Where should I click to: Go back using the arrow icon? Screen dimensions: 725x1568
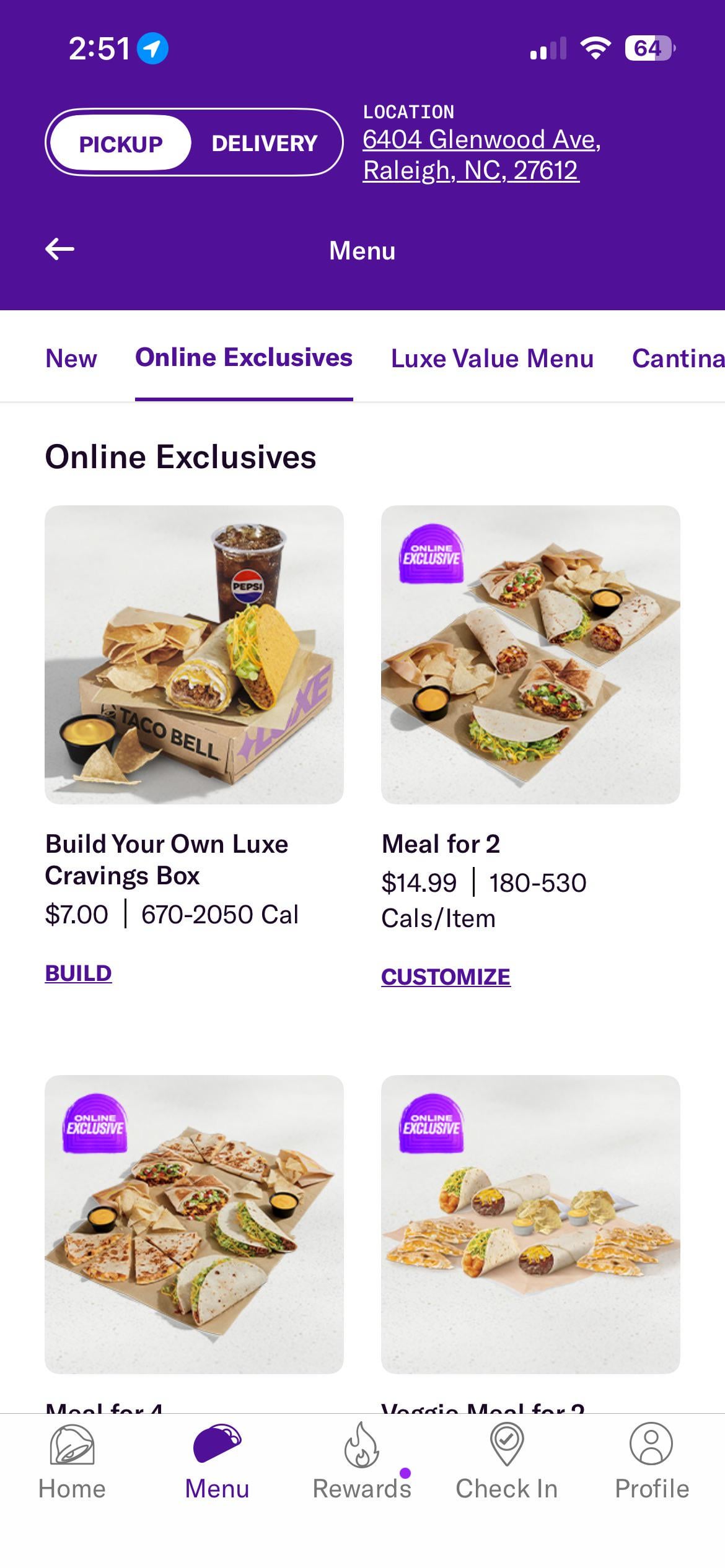pyautogui.click(x=60, y=250)
